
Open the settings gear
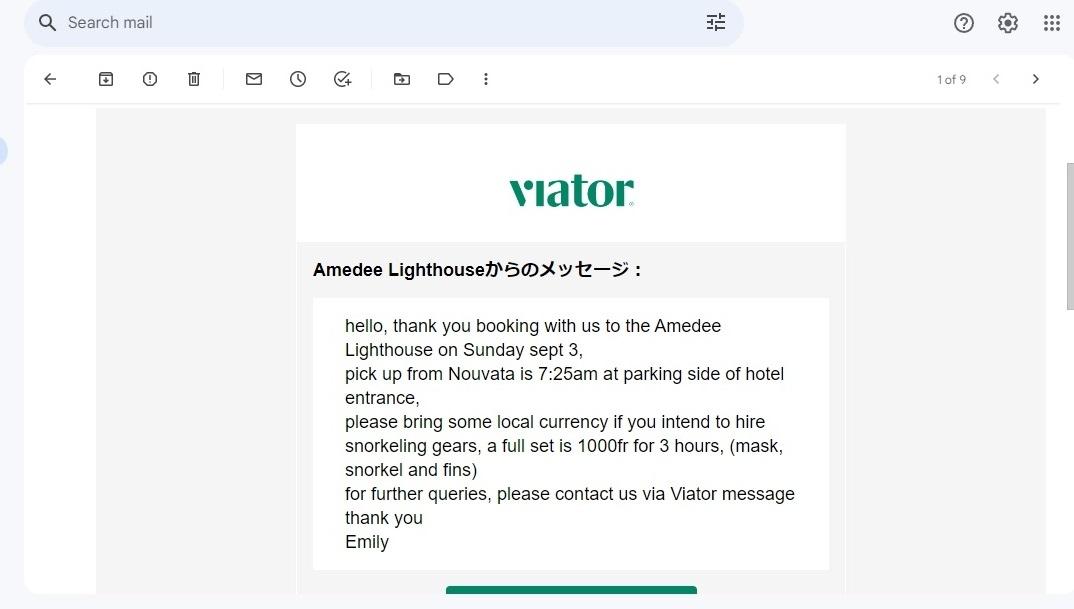click(1008, 23)
